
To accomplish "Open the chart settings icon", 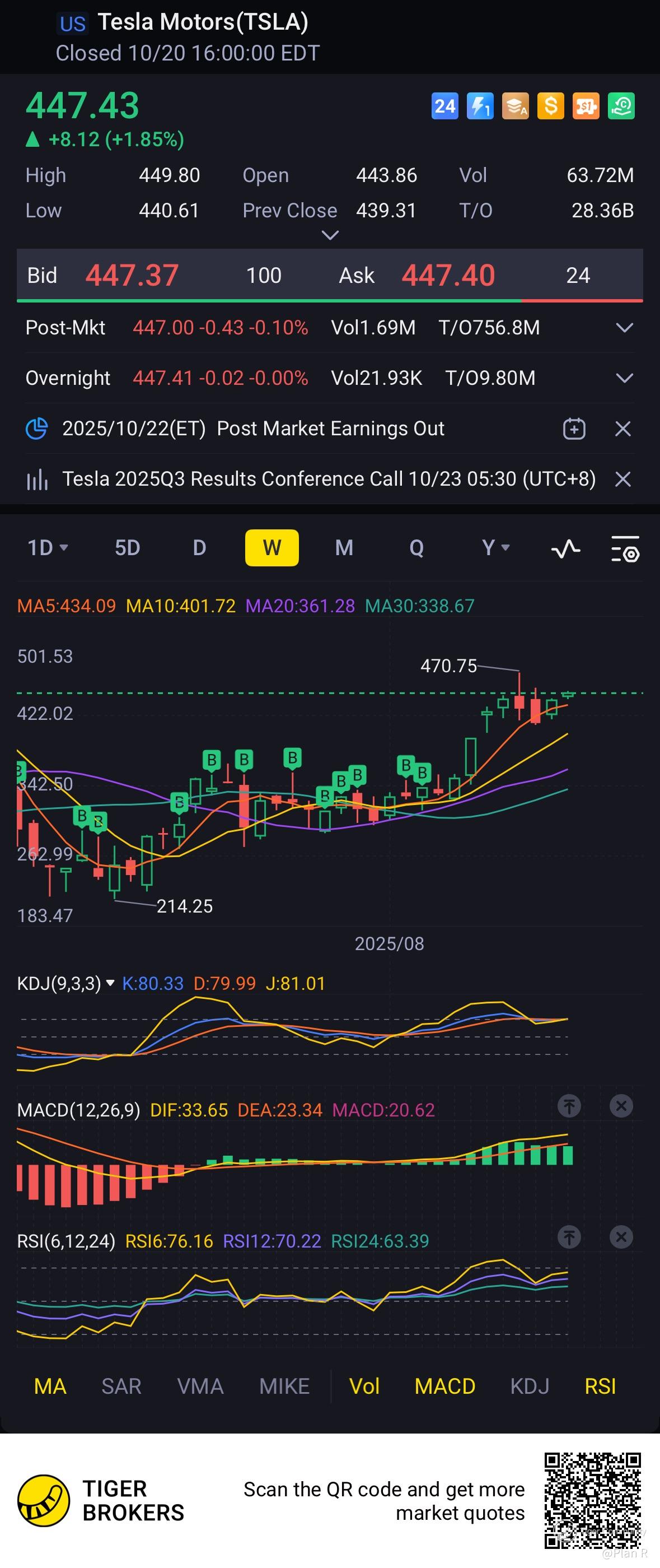I will point(625,548).
